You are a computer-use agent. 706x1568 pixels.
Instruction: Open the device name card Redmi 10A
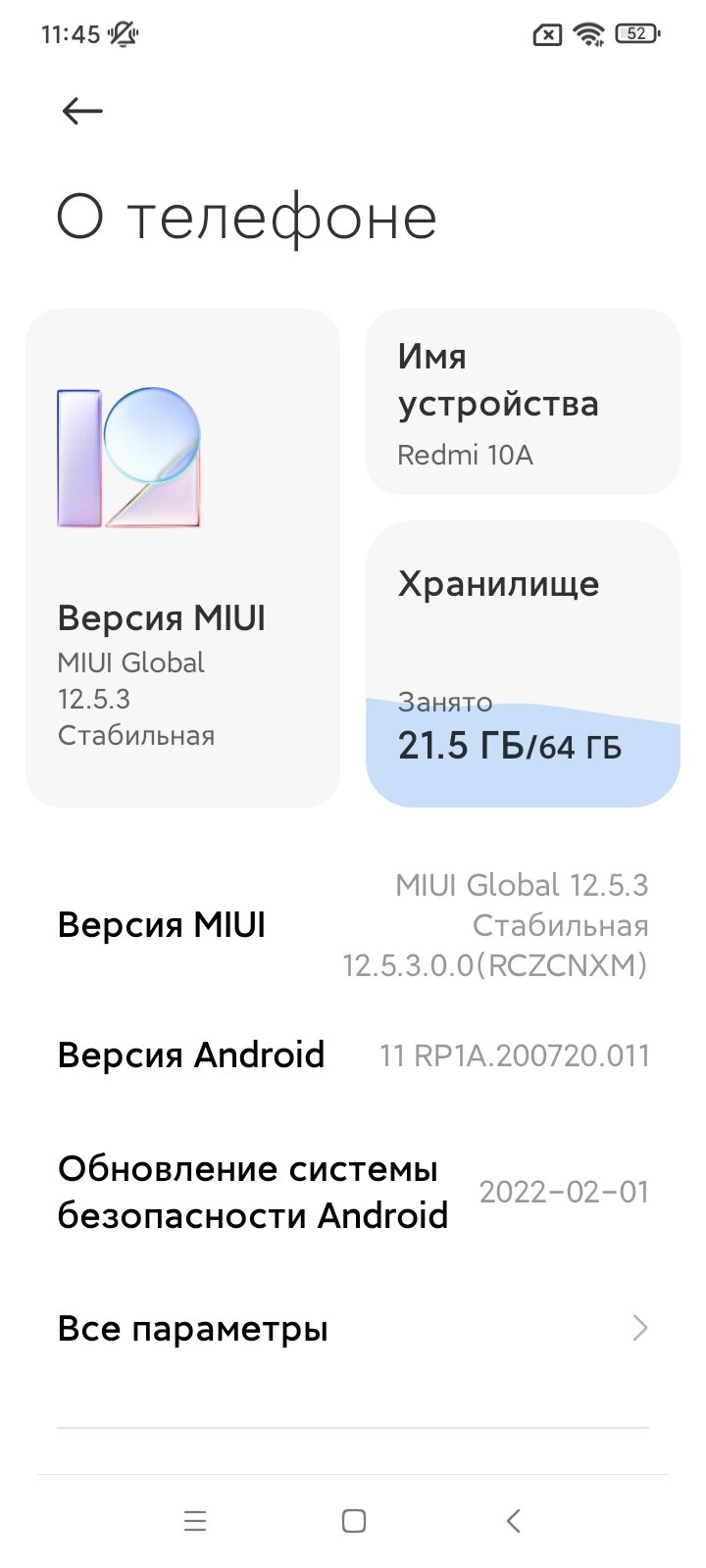click(x=523, y=403)
